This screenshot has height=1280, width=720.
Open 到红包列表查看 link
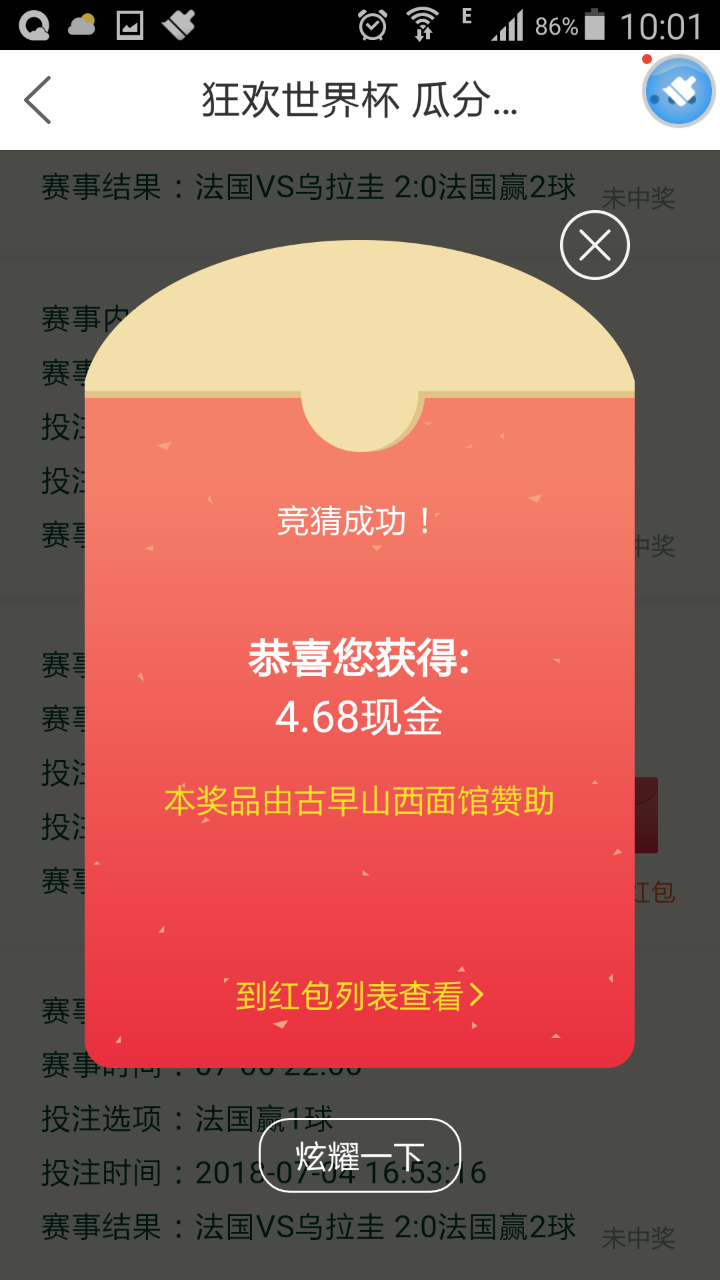pyautogui.click(x=359, y=995)
